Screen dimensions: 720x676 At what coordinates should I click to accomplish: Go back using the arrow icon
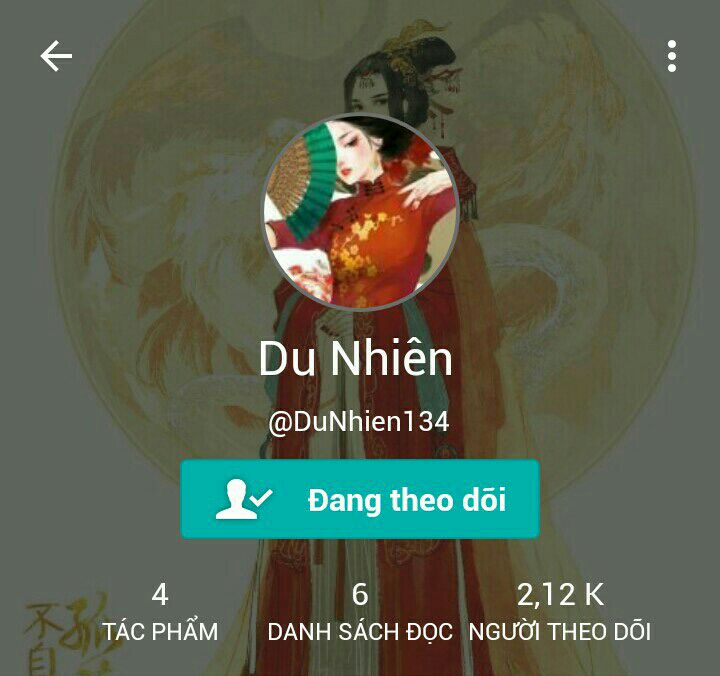click(56, 56)
